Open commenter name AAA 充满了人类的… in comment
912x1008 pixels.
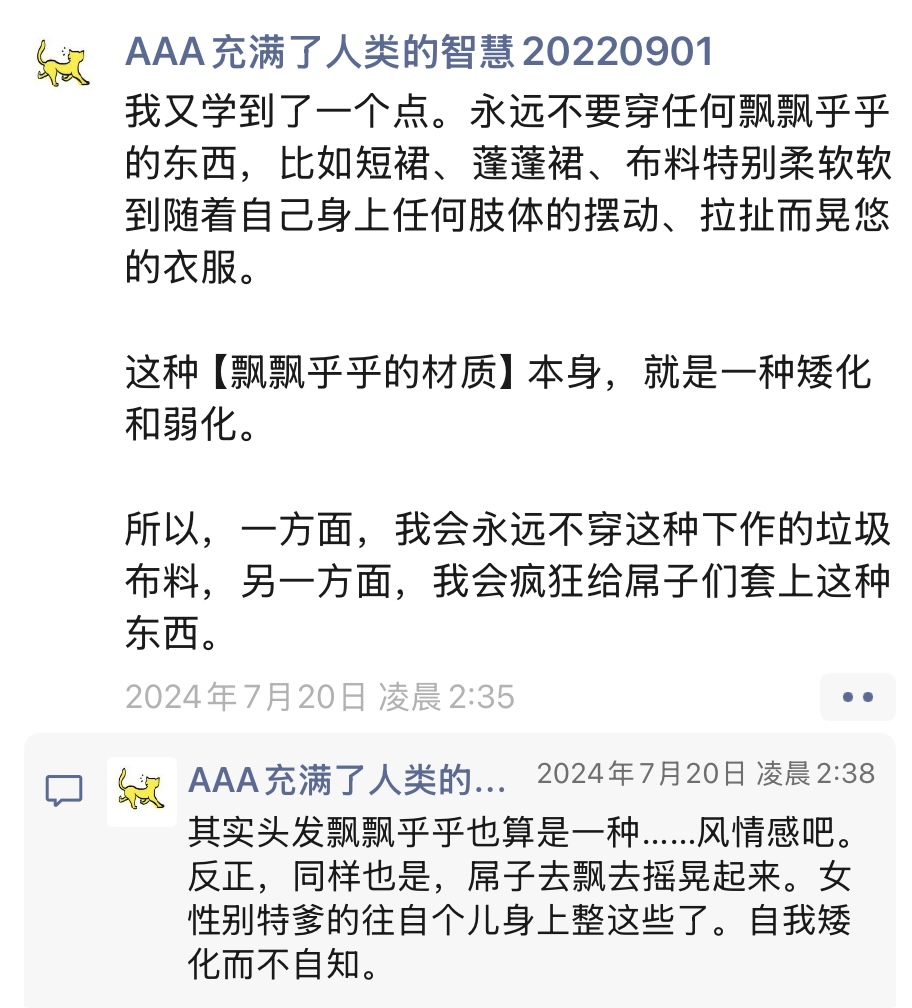pyautogui.click(x=347, y=779)
